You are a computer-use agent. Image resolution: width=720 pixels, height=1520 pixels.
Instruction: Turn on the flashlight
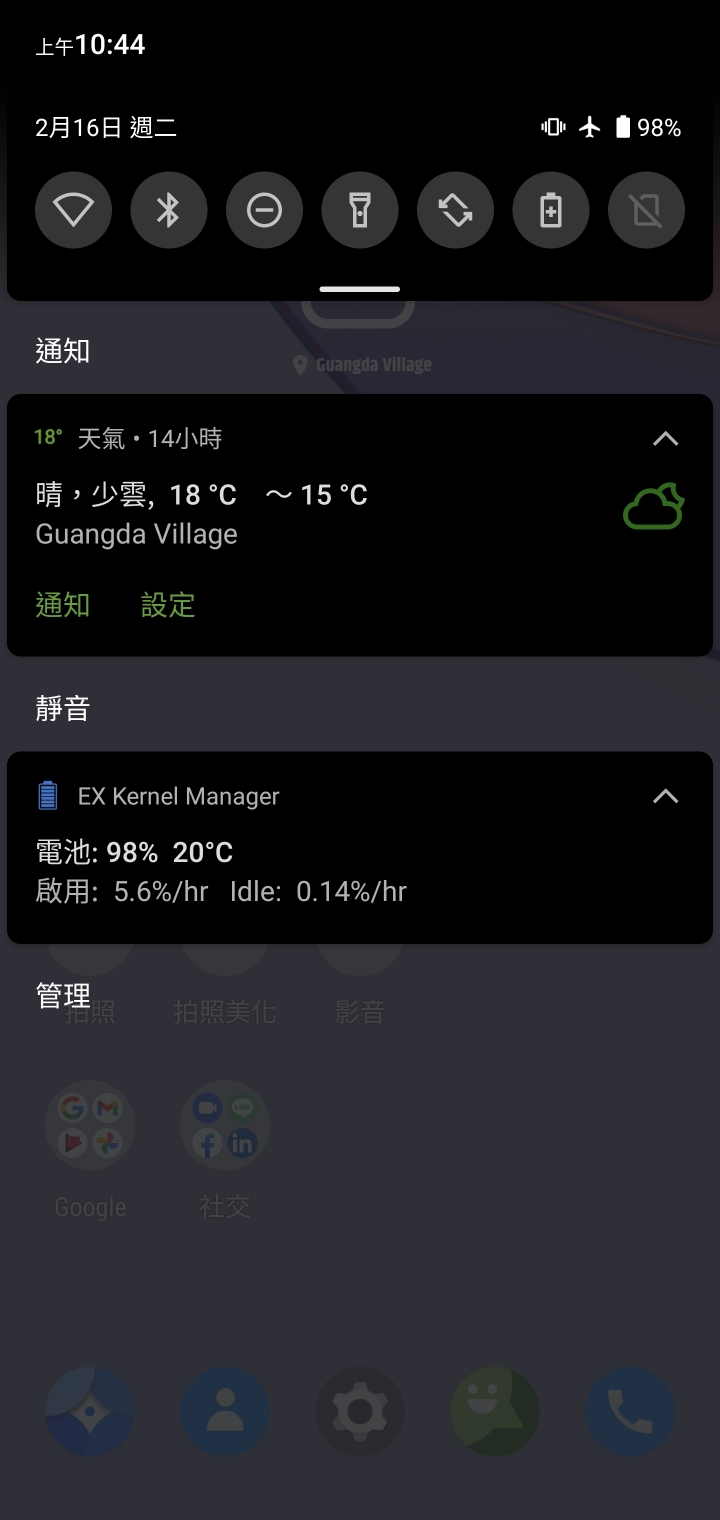click(360, 210)
